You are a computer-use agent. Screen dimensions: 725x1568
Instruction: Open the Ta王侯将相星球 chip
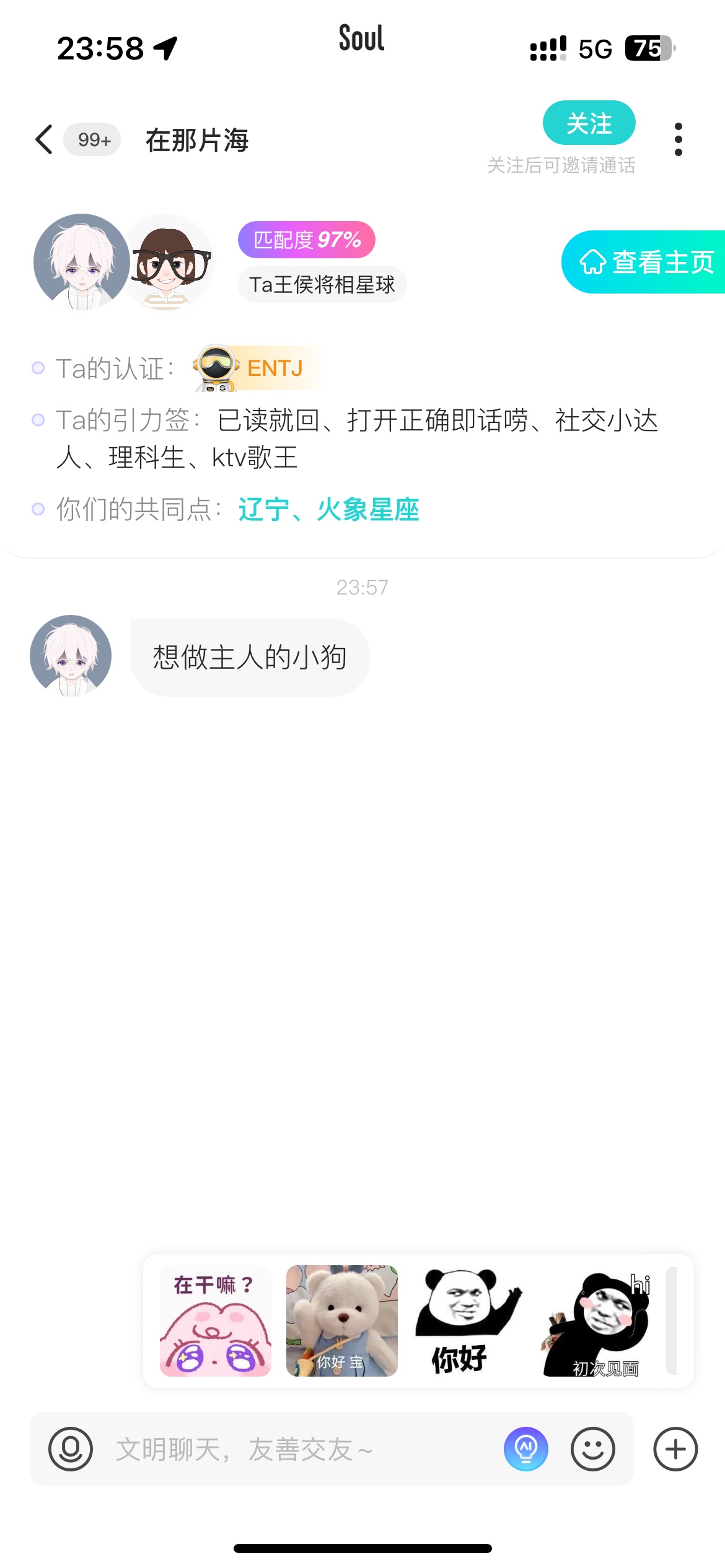tap(322, 285)
